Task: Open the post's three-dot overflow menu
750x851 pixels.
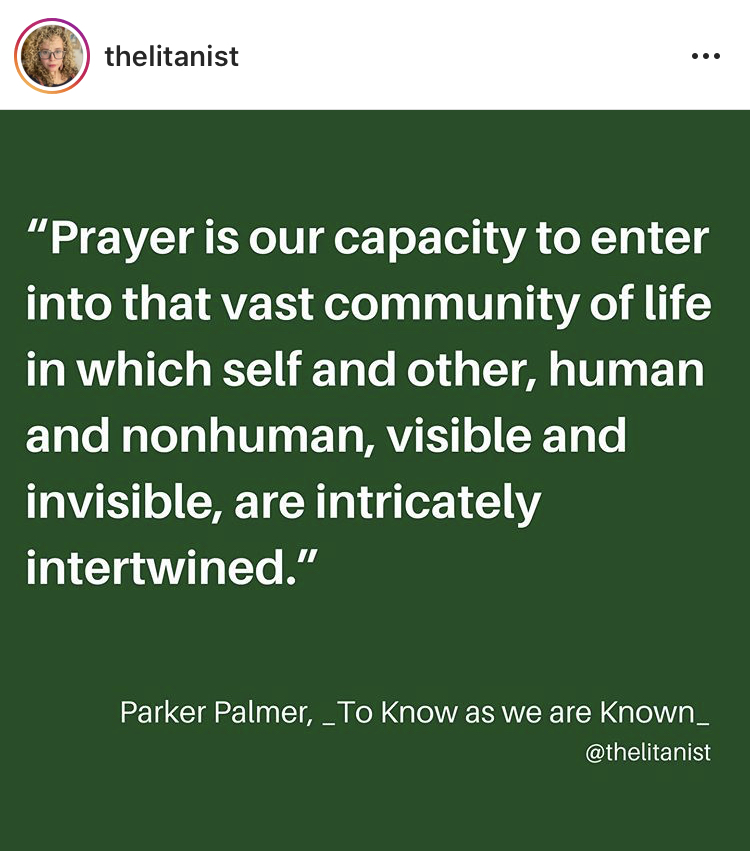Action: coord(705,56)
